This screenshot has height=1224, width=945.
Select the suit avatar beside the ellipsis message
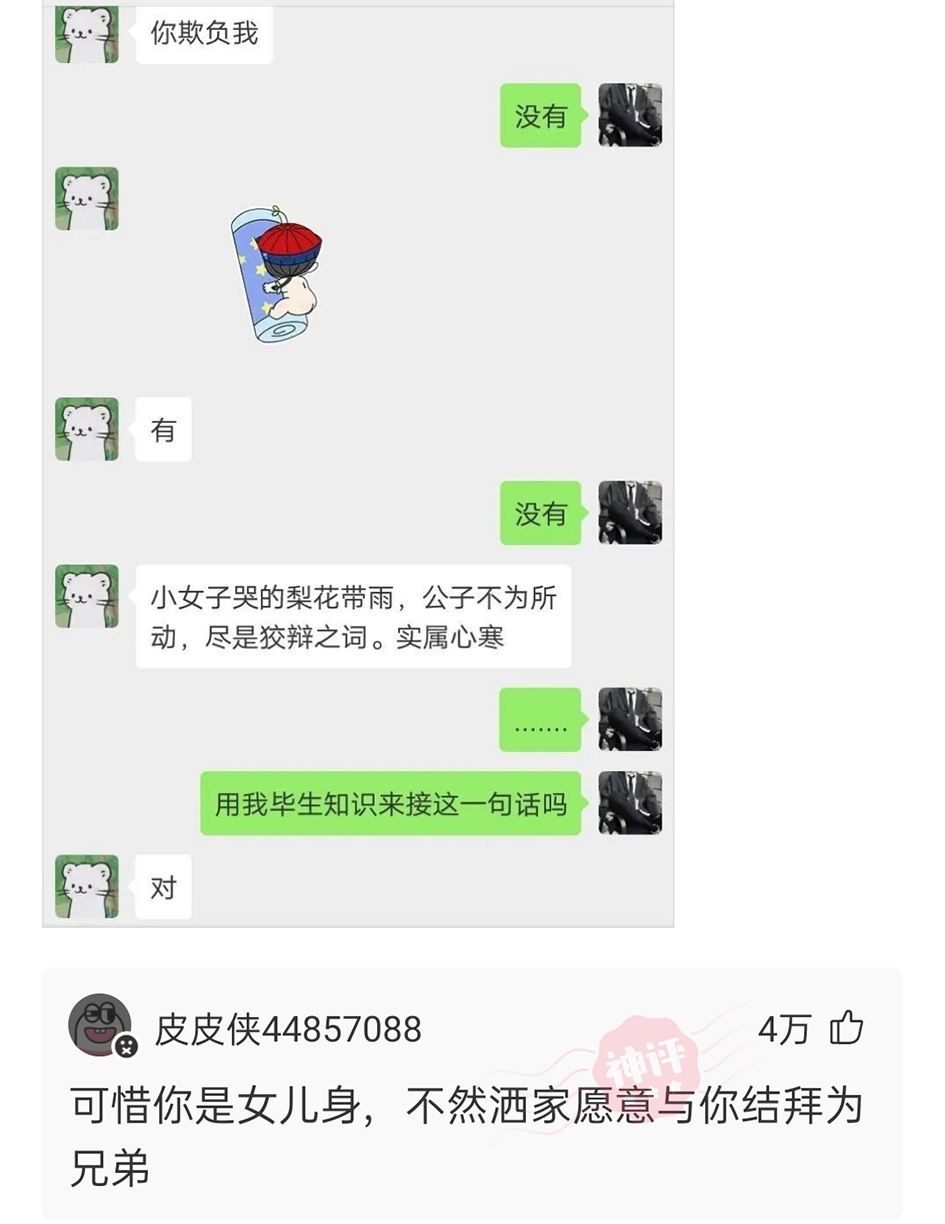click(628, 720)
